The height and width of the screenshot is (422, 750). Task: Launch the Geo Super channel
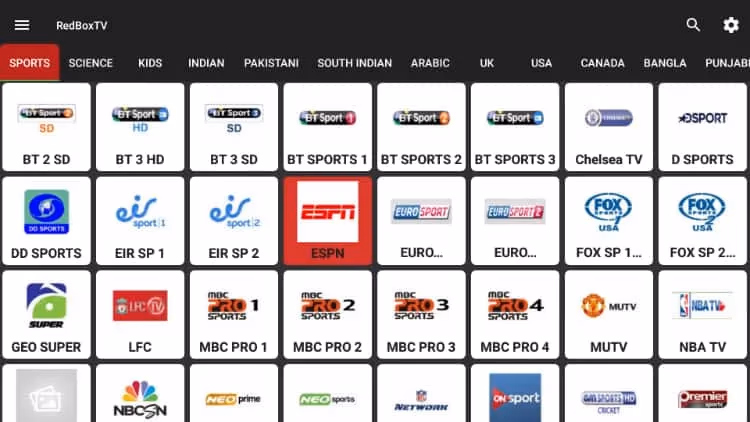[46, 314]
